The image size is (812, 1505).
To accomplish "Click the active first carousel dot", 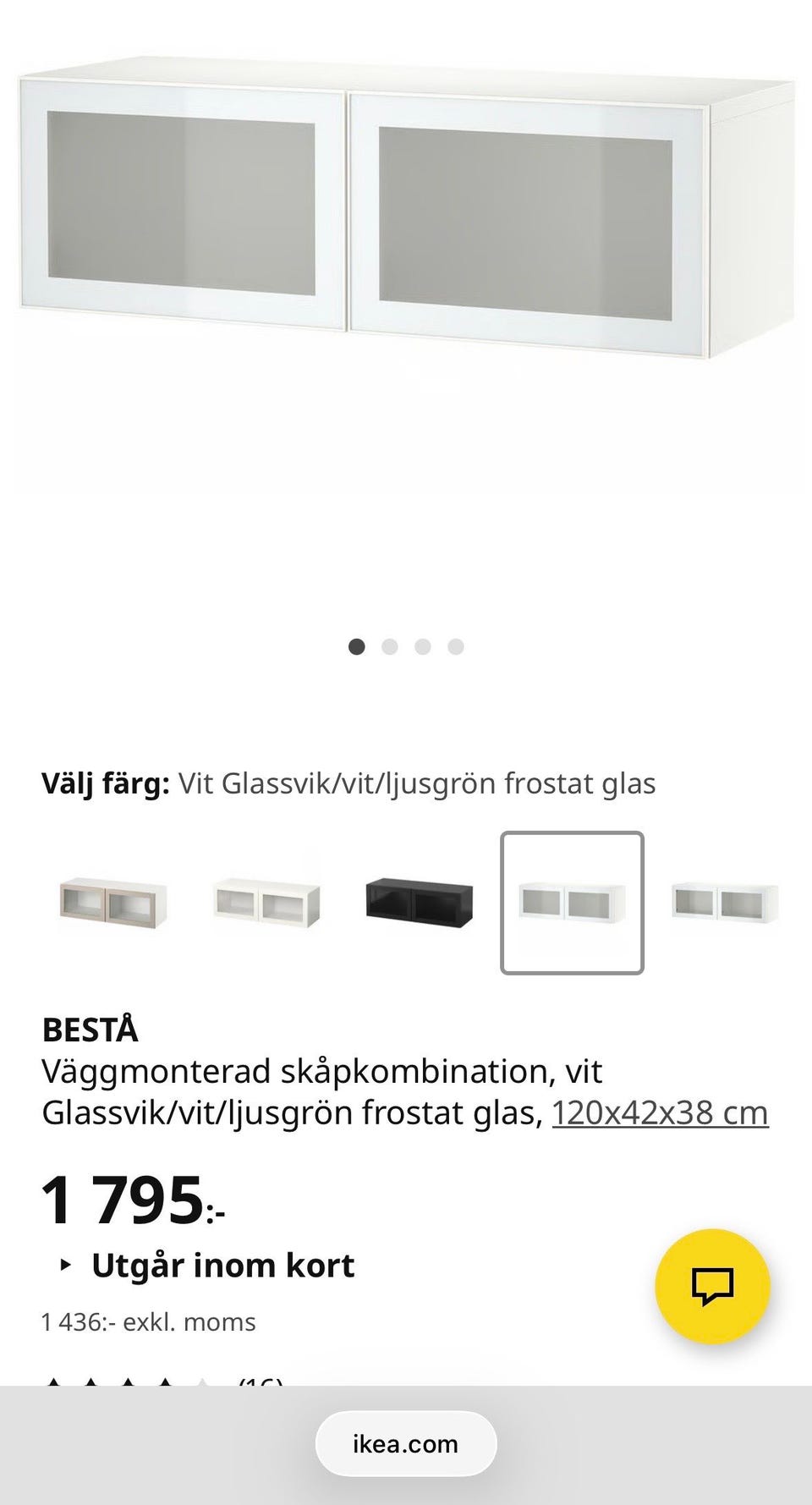I will point(357,645).
